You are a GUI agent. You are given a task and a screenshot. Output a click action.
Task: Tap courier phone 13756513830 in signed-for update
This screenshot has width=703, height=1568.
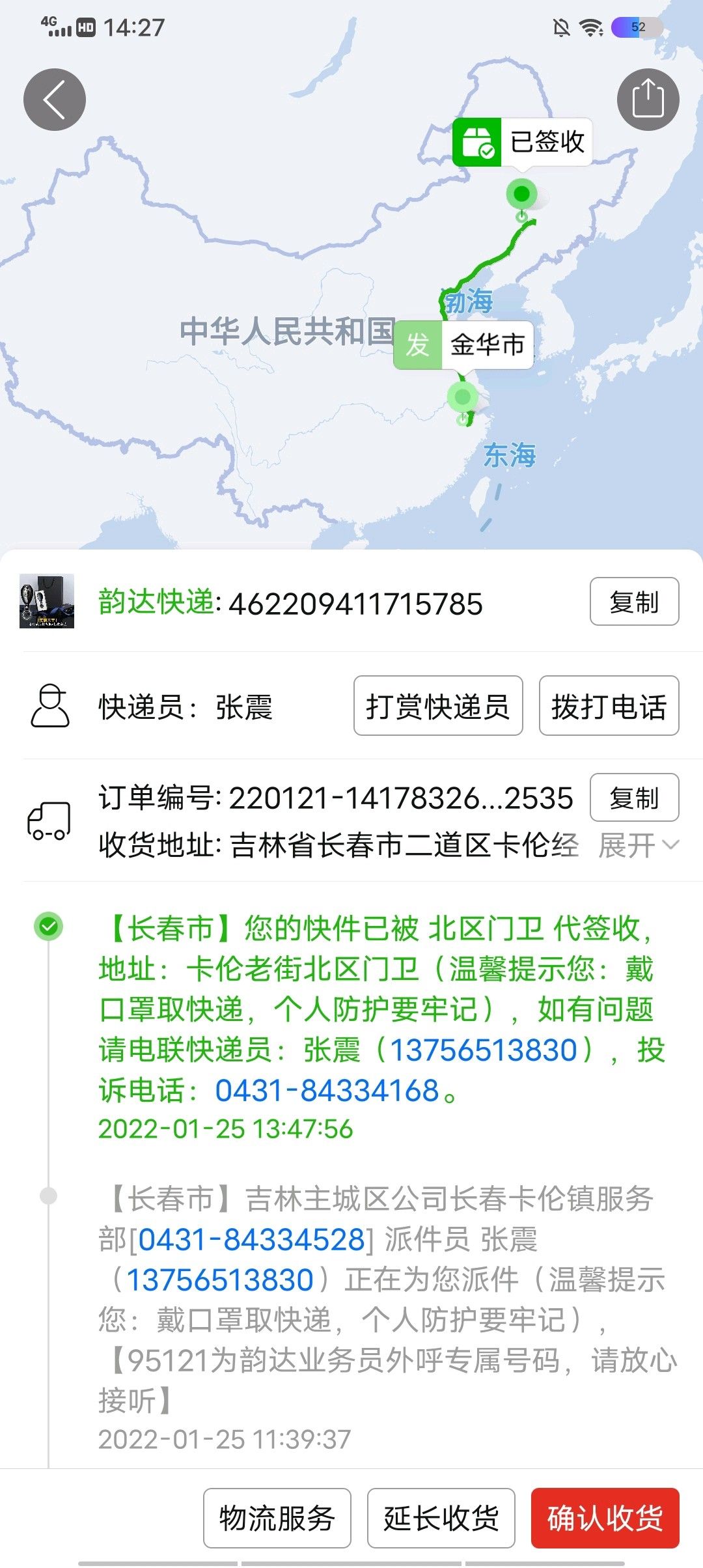(x=484, y=1050)
